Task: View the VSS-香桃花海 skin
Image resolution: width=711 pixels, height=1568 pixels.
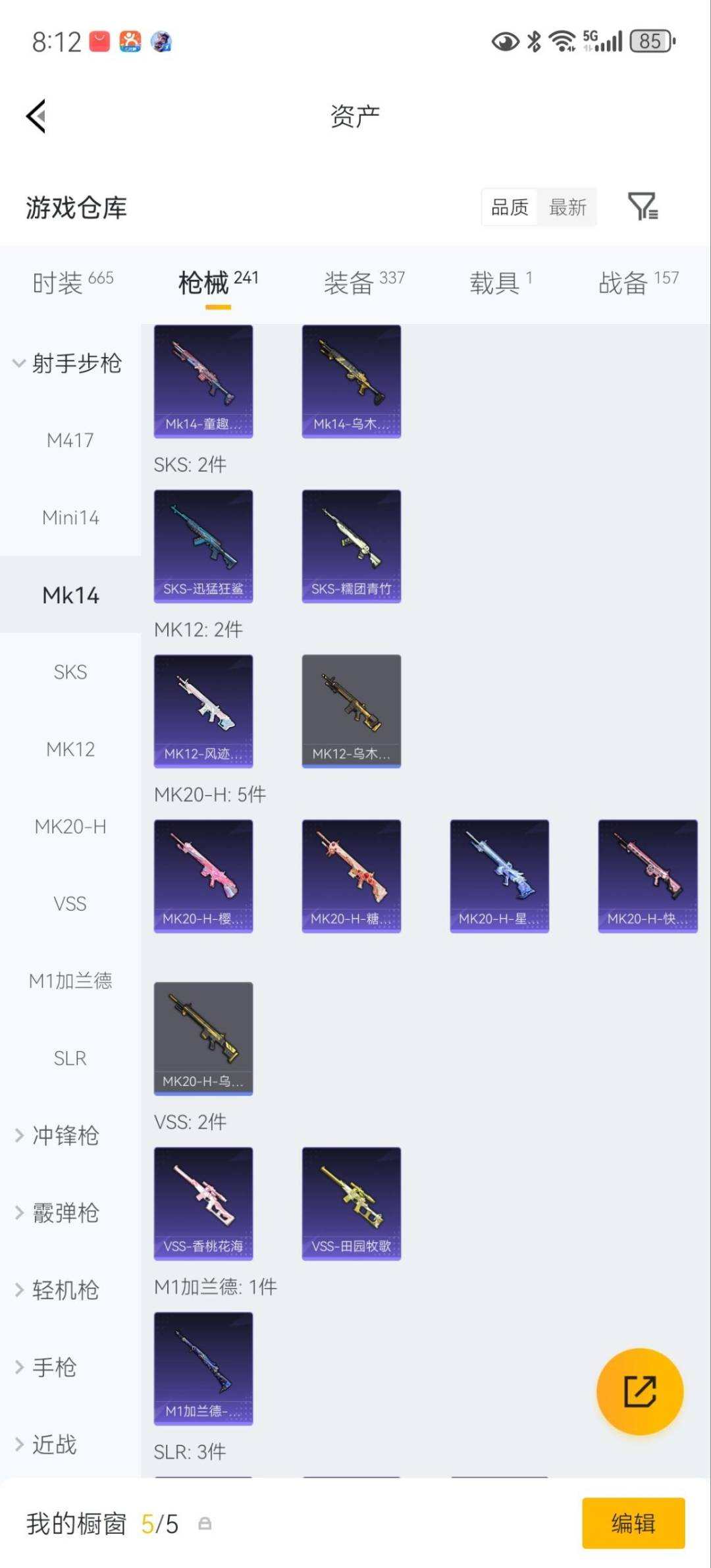Action: (x=203, y=1203)
